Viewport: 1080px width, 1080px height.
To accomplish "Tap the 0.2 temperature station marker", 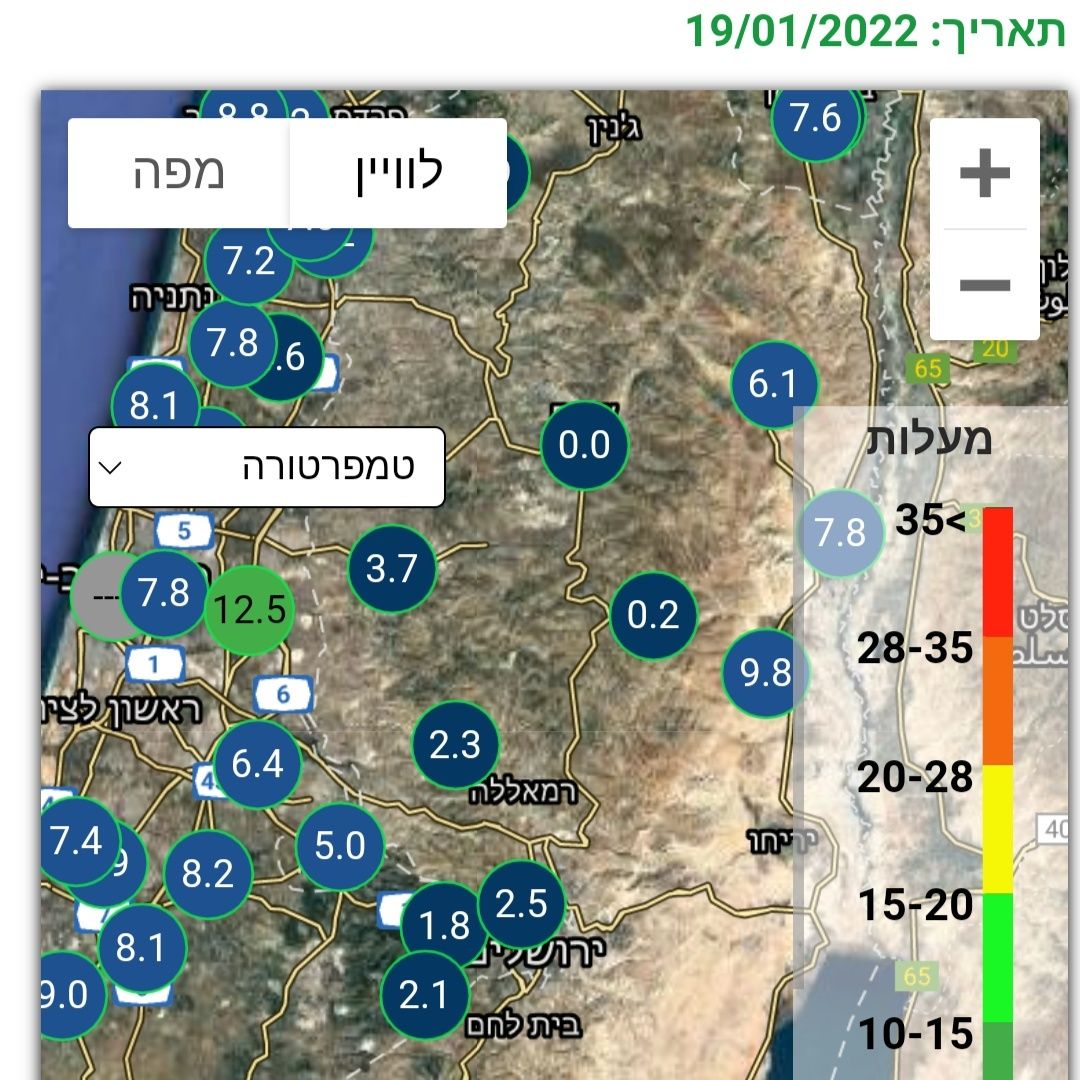I will pos(653,615).
